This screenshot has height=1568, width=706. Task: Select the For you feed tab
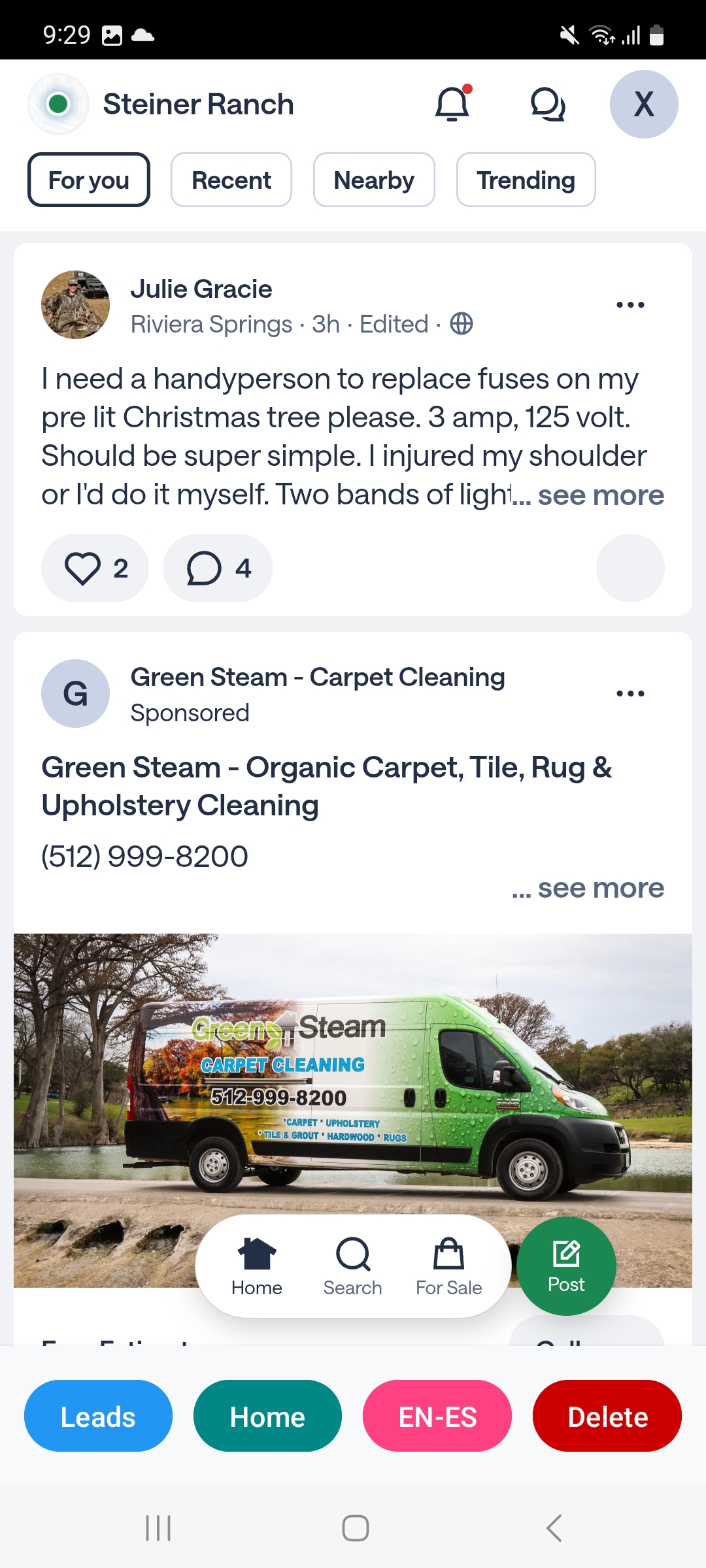(89, 180)
